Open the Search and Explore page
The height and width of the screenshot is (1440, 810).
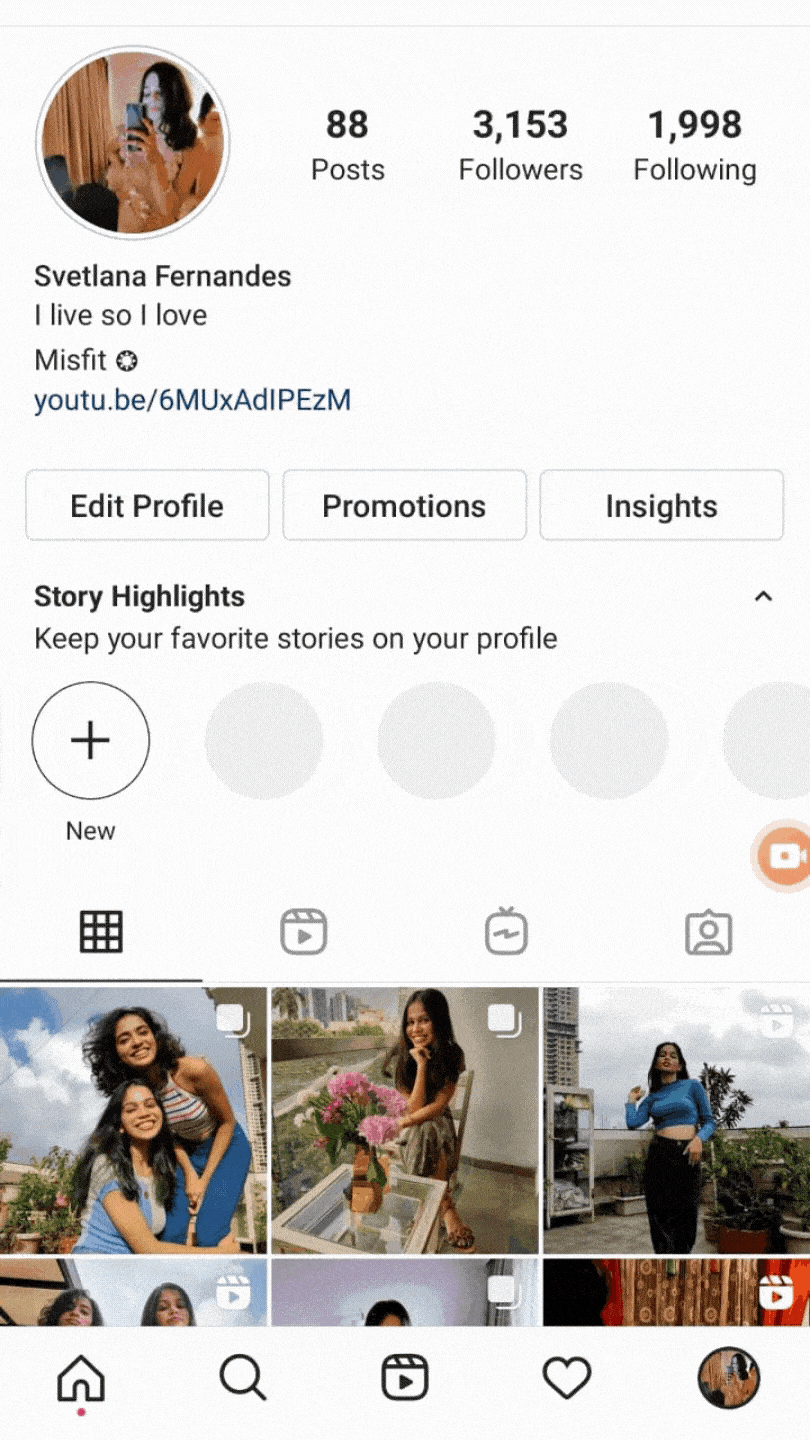(243, 1377)
